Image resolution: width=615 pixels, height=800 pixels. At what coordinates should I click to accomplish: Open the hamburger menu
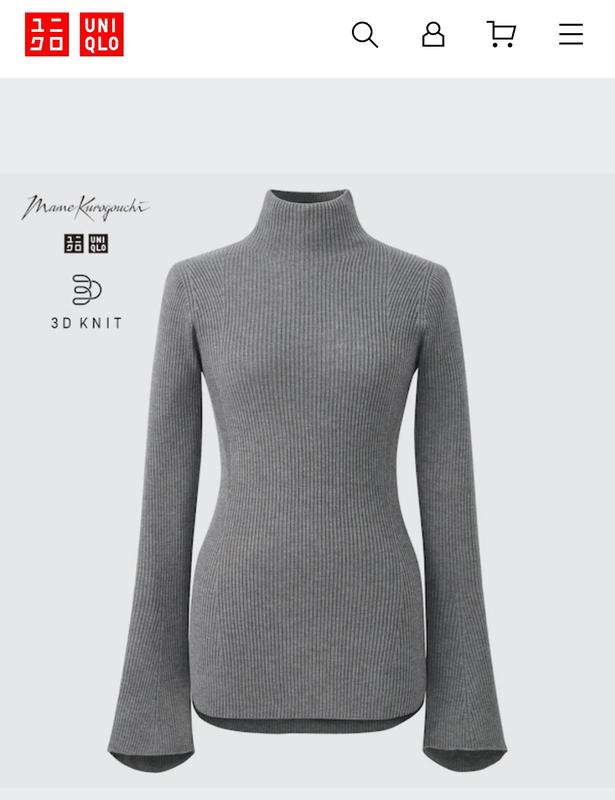click(570, 35)
